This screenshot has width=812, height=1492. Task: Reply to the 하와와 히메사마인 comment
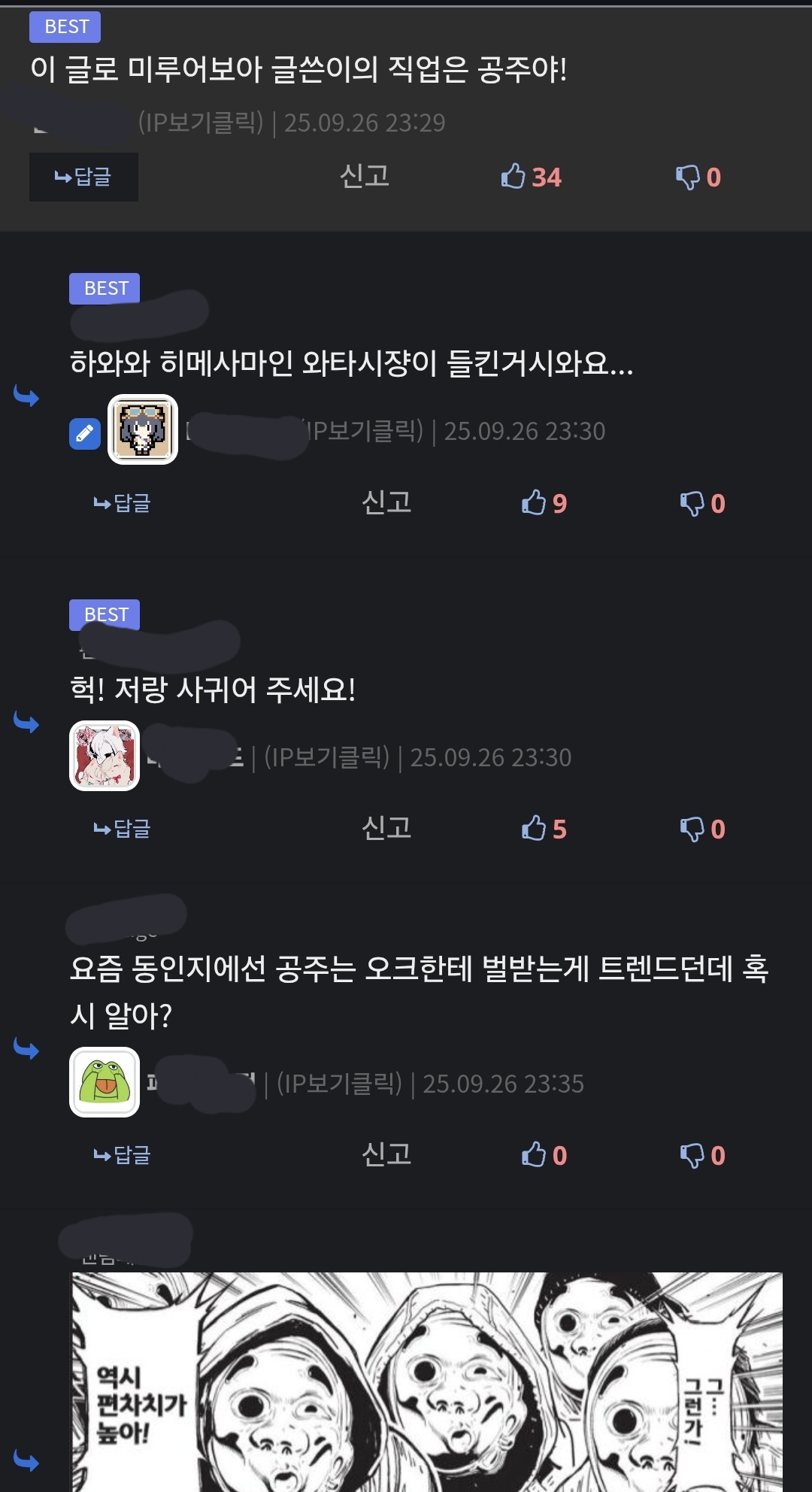[122, 503]
